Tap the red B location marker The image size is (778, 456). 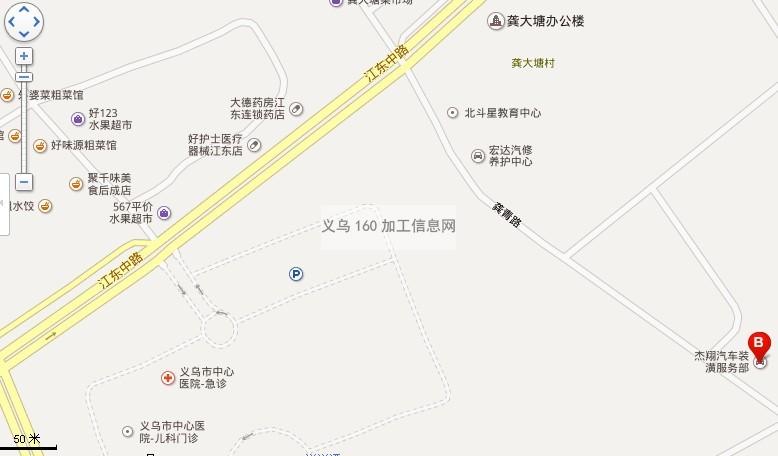coord(759,346)
